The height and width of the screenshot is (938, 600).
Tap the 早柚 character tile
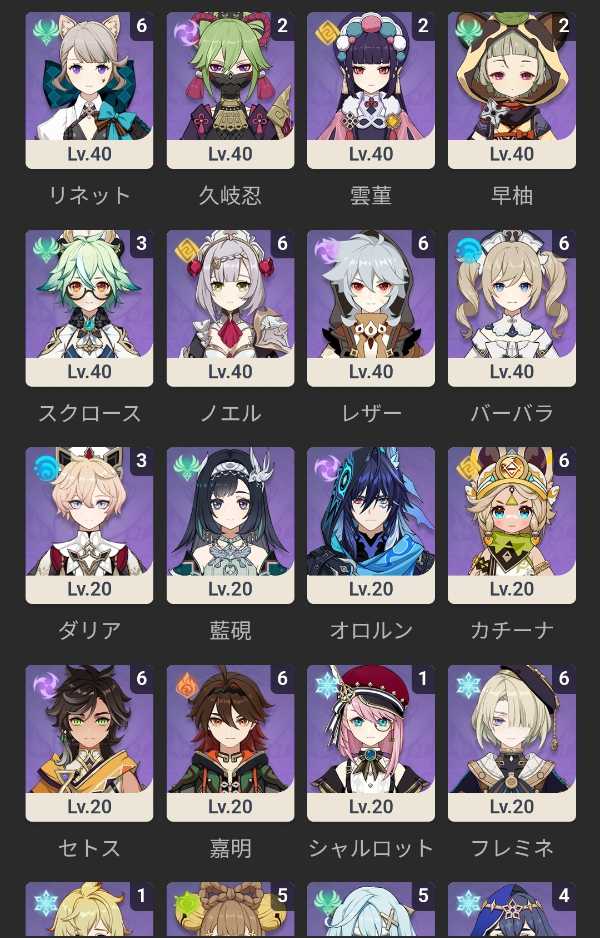512,90
